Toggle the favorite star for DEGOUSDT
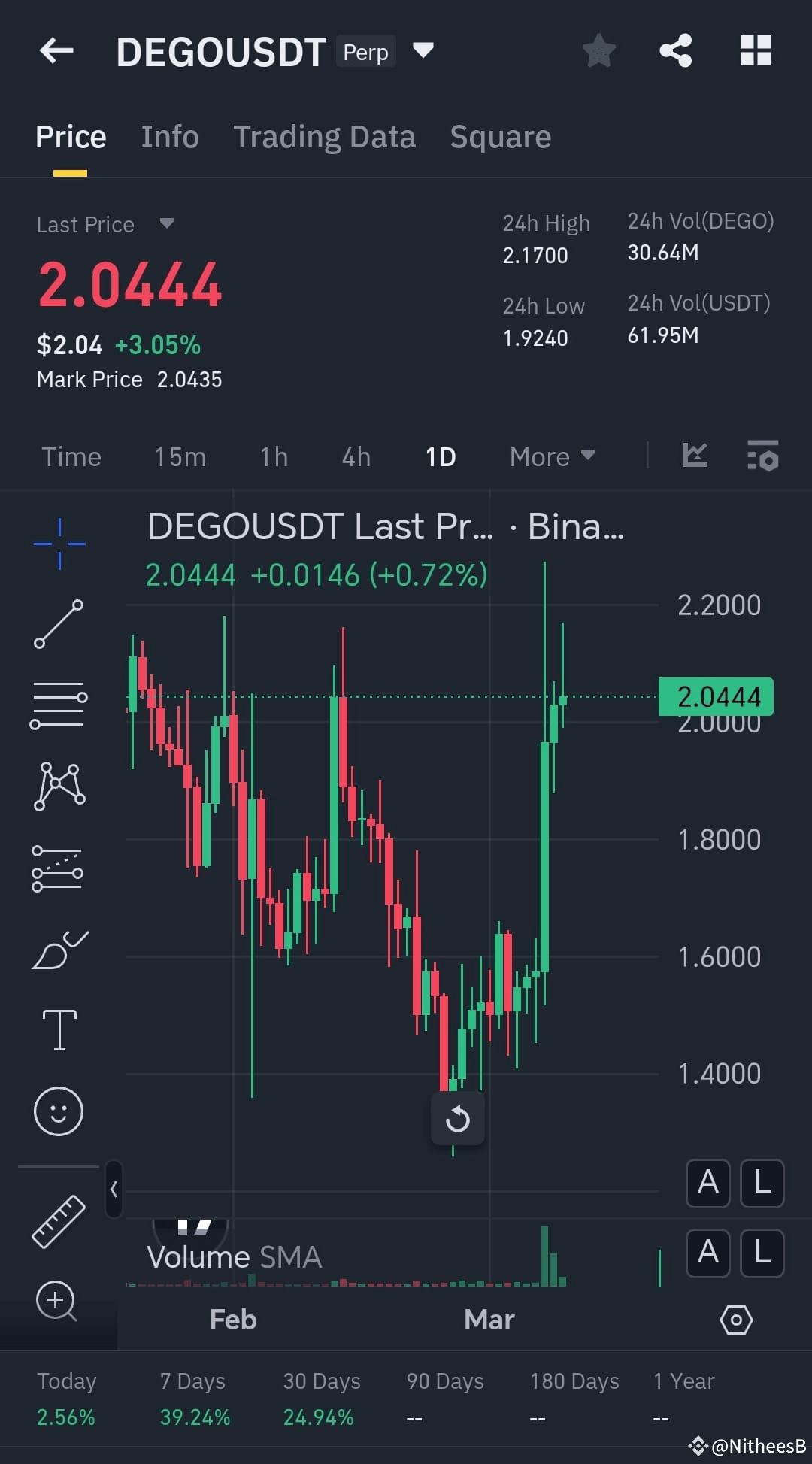The image size is (812, 1464). pos(598,50)
